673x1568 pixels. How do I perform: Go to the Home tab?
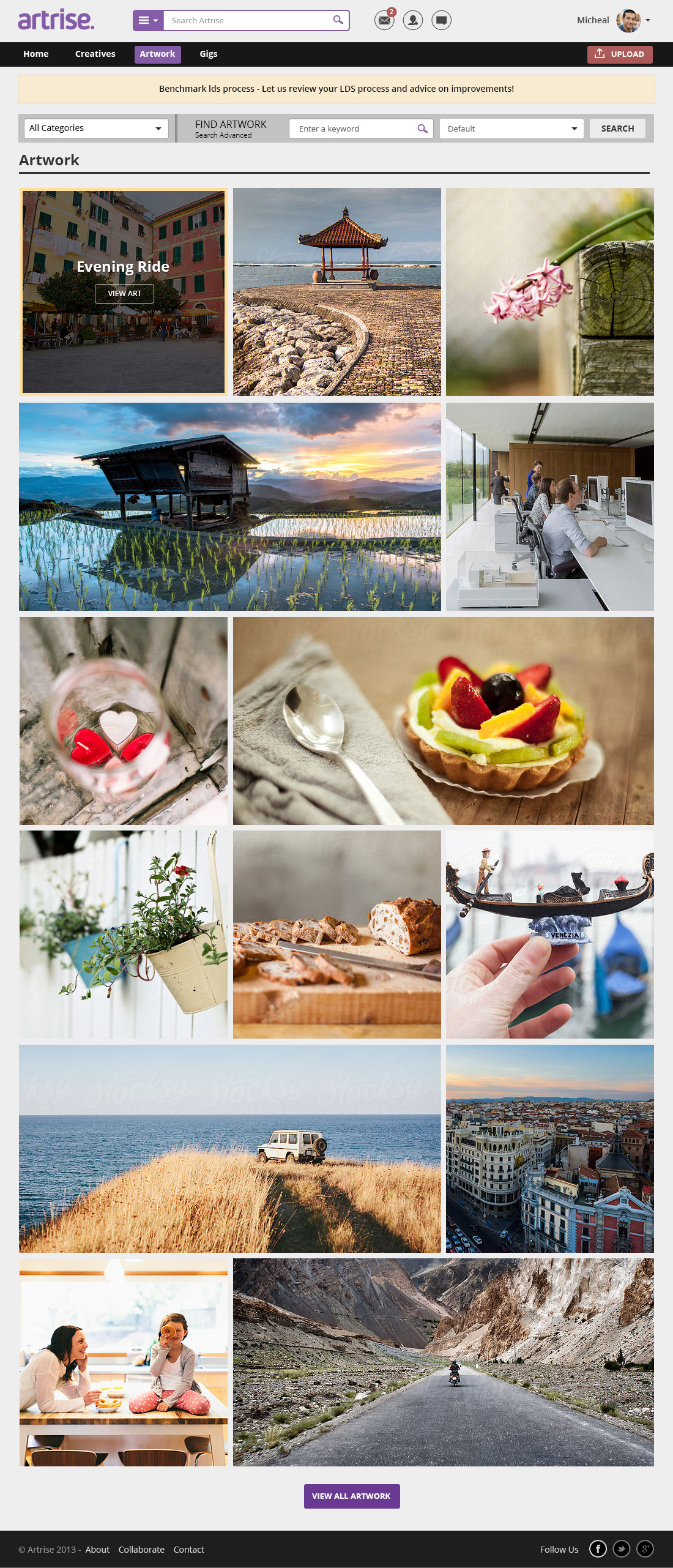[36, 54]
